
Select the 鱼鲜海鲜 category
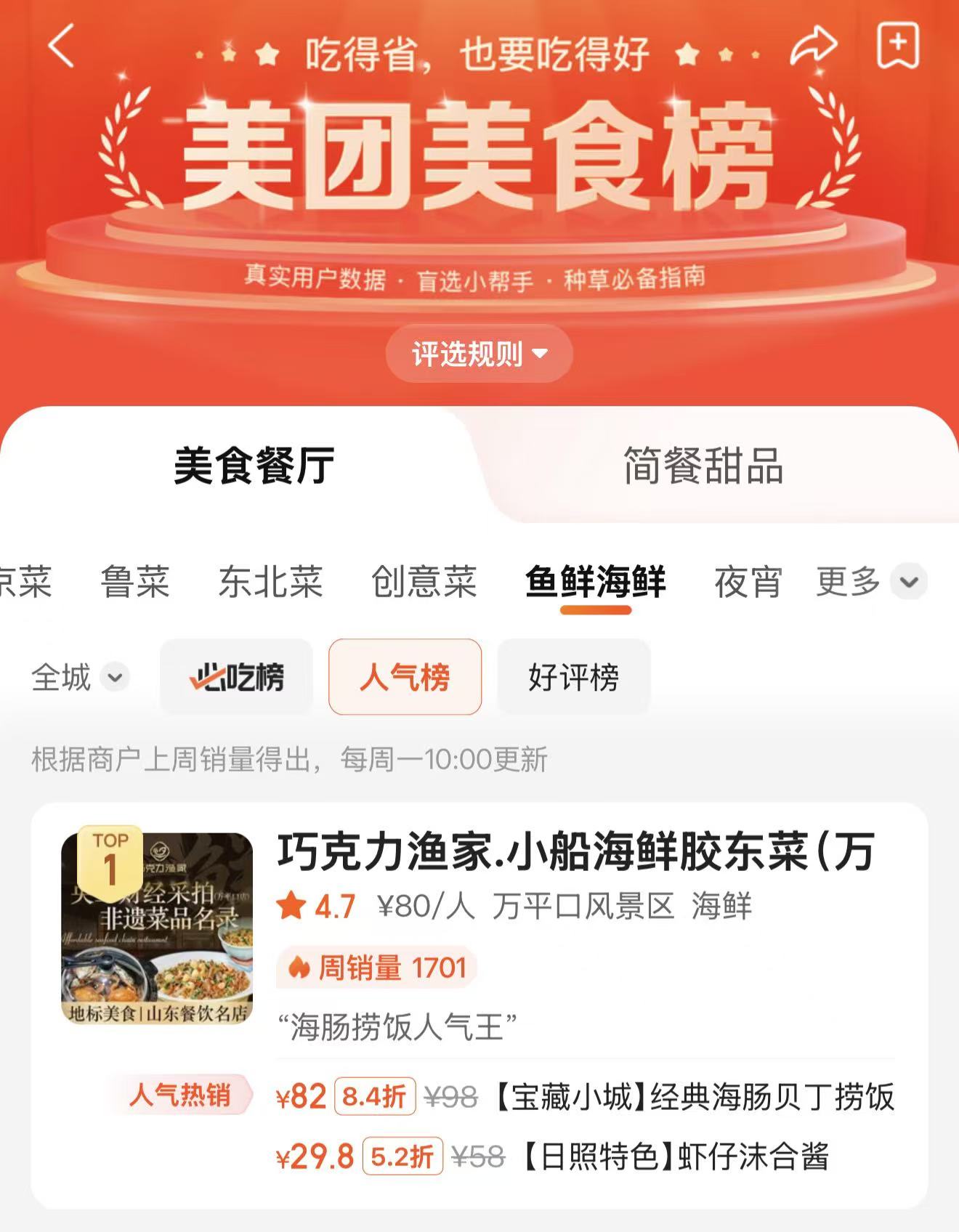pyautogui.click(x=595, y=582)
